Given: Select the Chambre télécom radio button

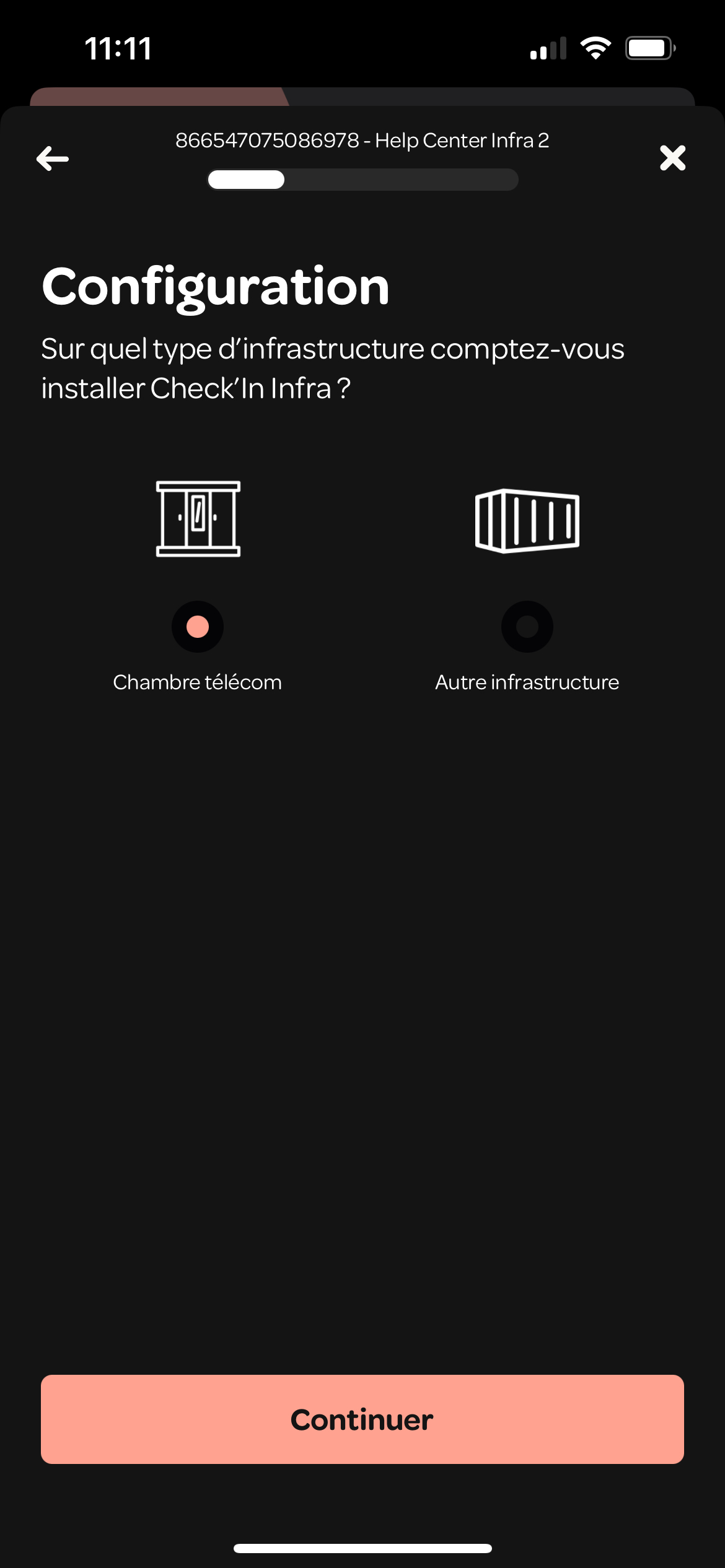Looking at the screenshot, I should tap(198, 627).
